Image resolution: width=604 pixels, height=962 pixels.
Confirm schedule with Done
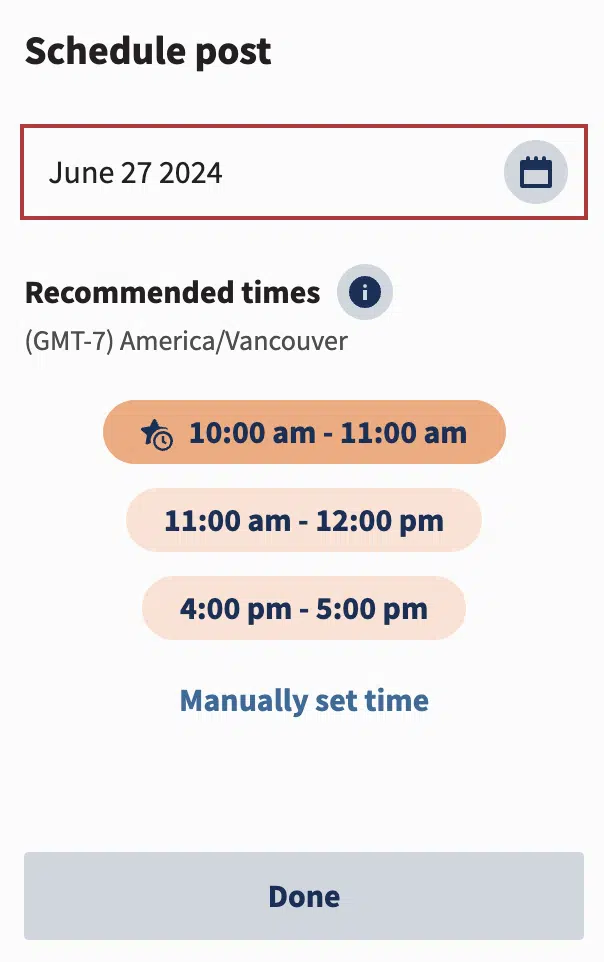click(x=304, y=895)
